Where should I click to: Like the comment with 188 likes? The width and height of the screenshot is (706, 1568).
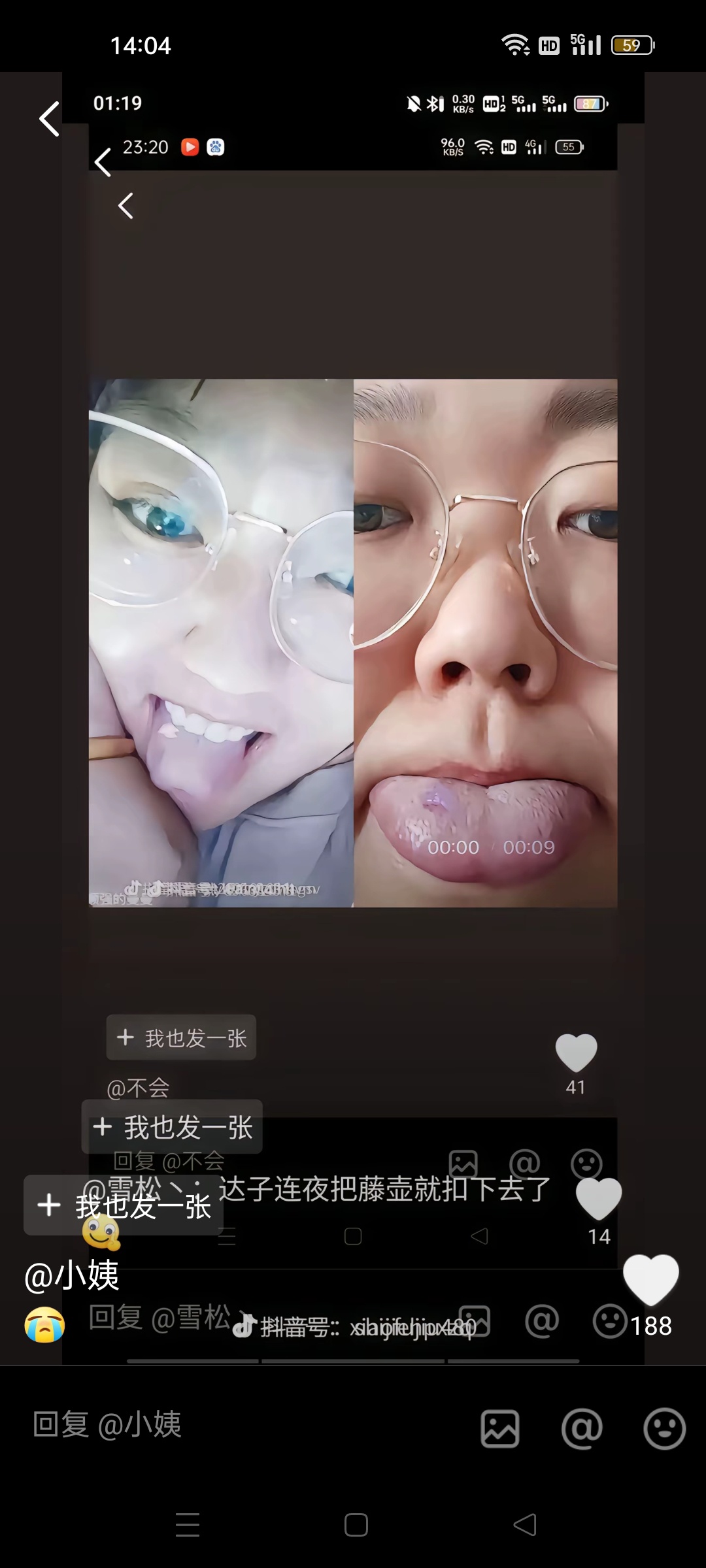(x=650, y=1279)
